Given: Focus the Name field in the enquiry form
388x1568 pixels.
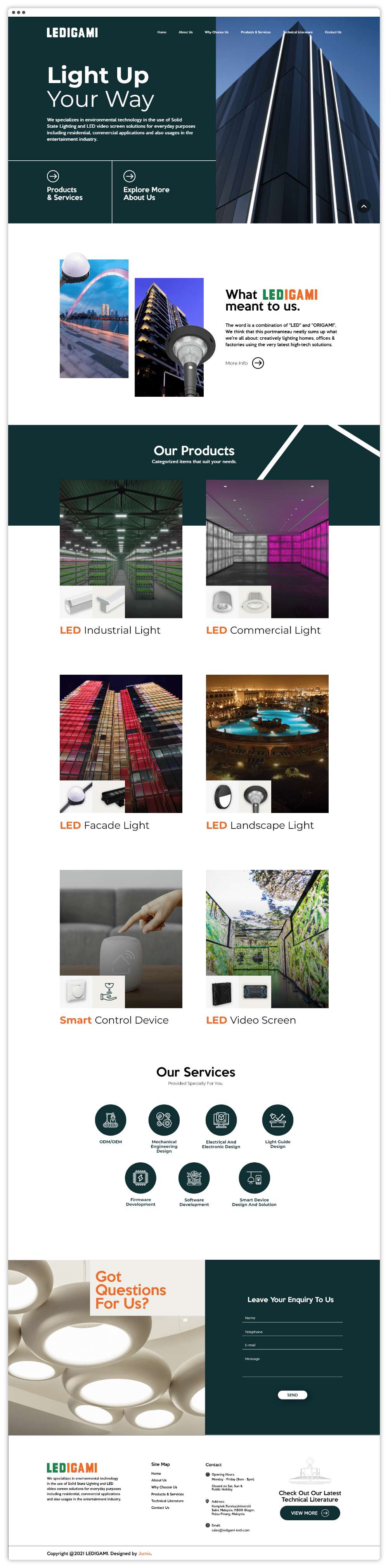Looking at the screenshot, I should click(x=293, y=1318).
